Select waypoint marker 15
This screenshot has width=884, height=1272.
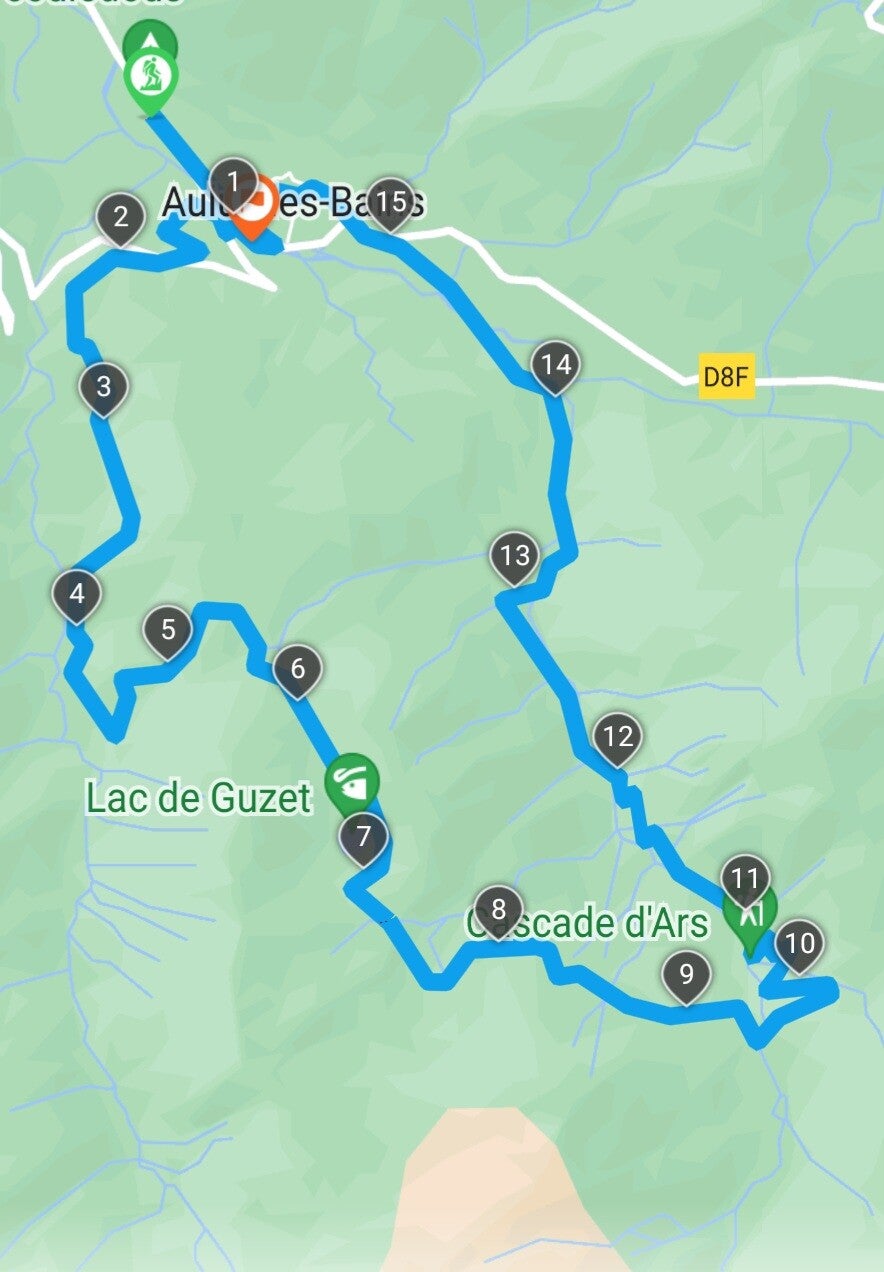tap(390, 203)
